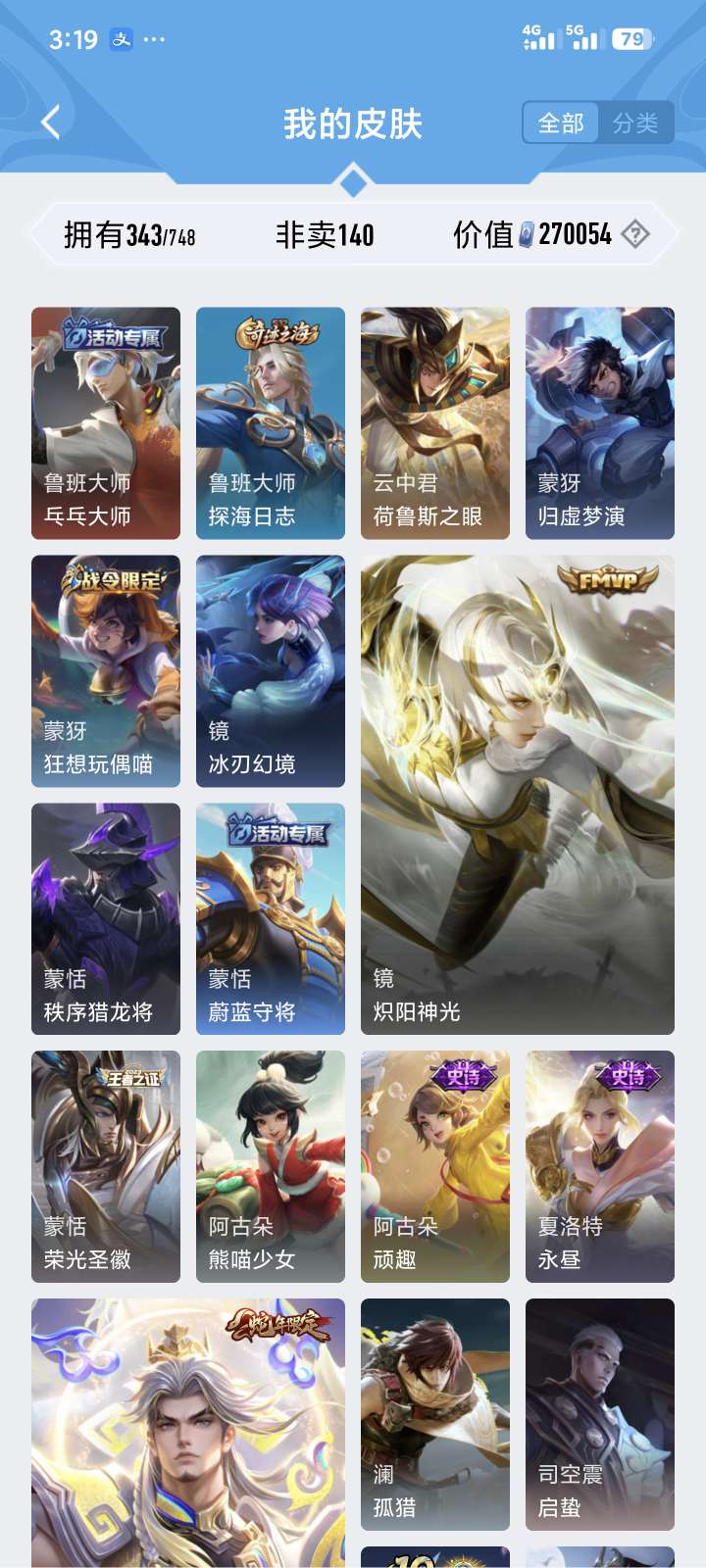
Task: Go back using the top-left arrow
Action: tap(51, 122)
